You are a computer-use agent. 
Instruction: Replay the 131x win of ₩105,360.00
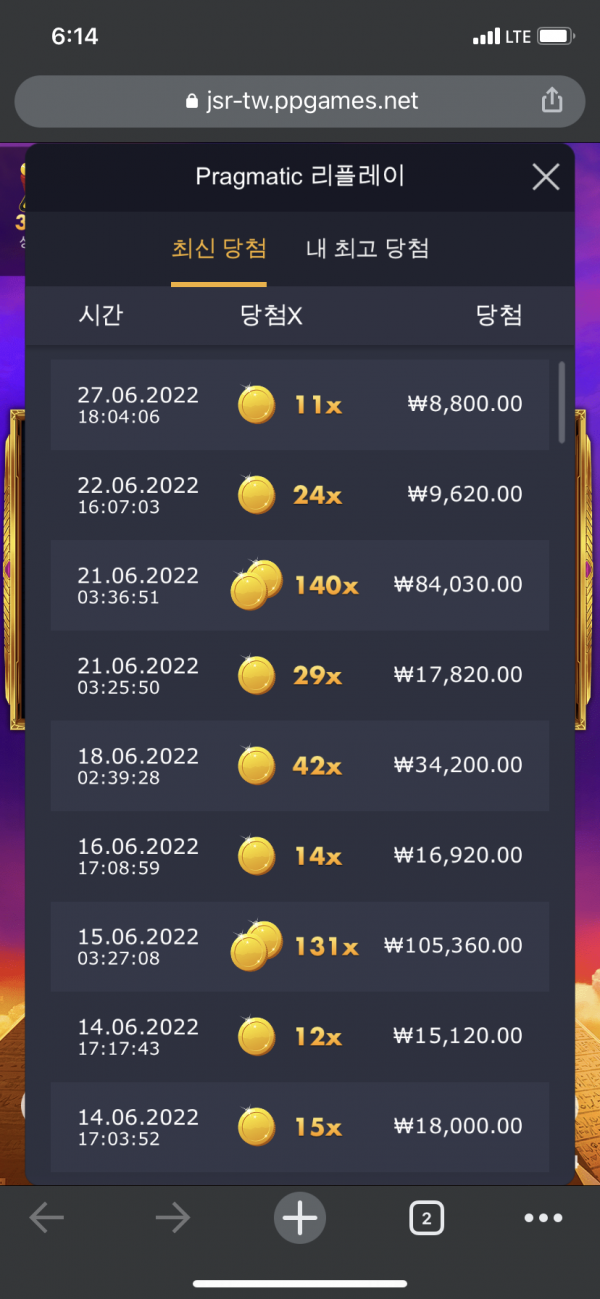coord(299,946)
